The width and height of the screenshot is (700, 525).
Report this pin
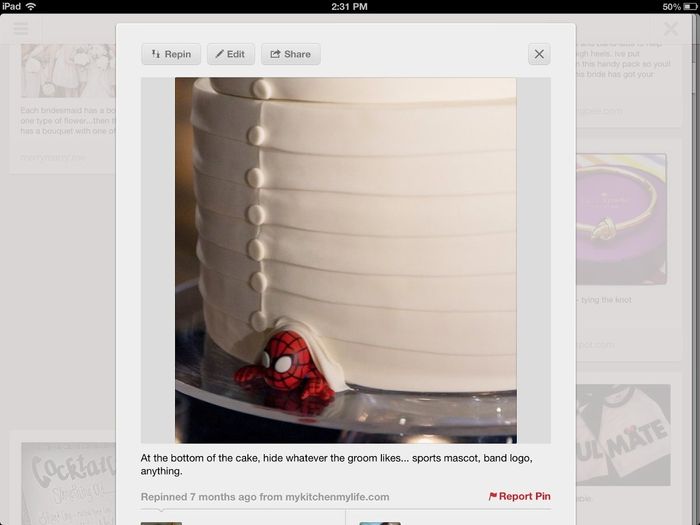coord(519,496)
